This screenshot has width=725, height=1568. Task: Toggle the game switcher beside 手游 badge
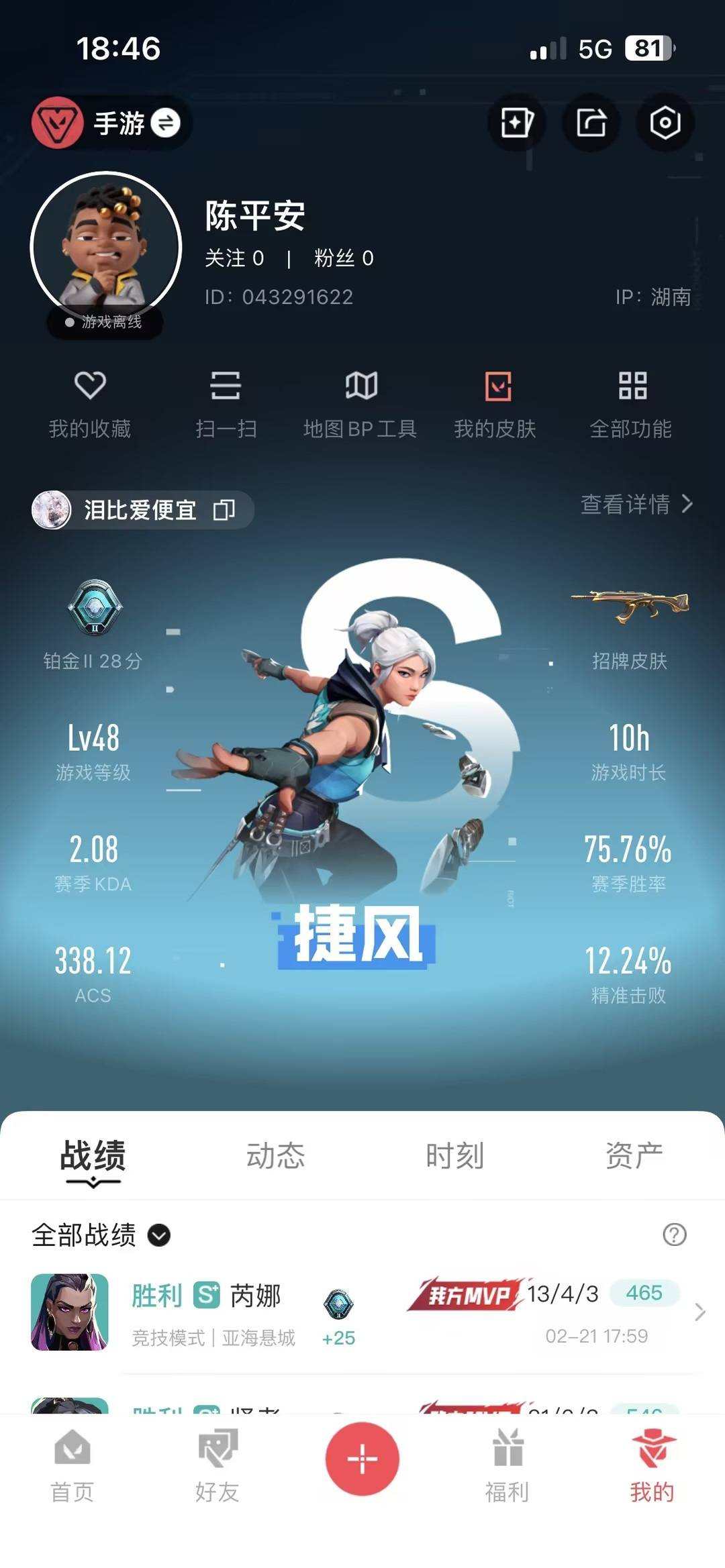pyautogui.click(x=165, y=123)
